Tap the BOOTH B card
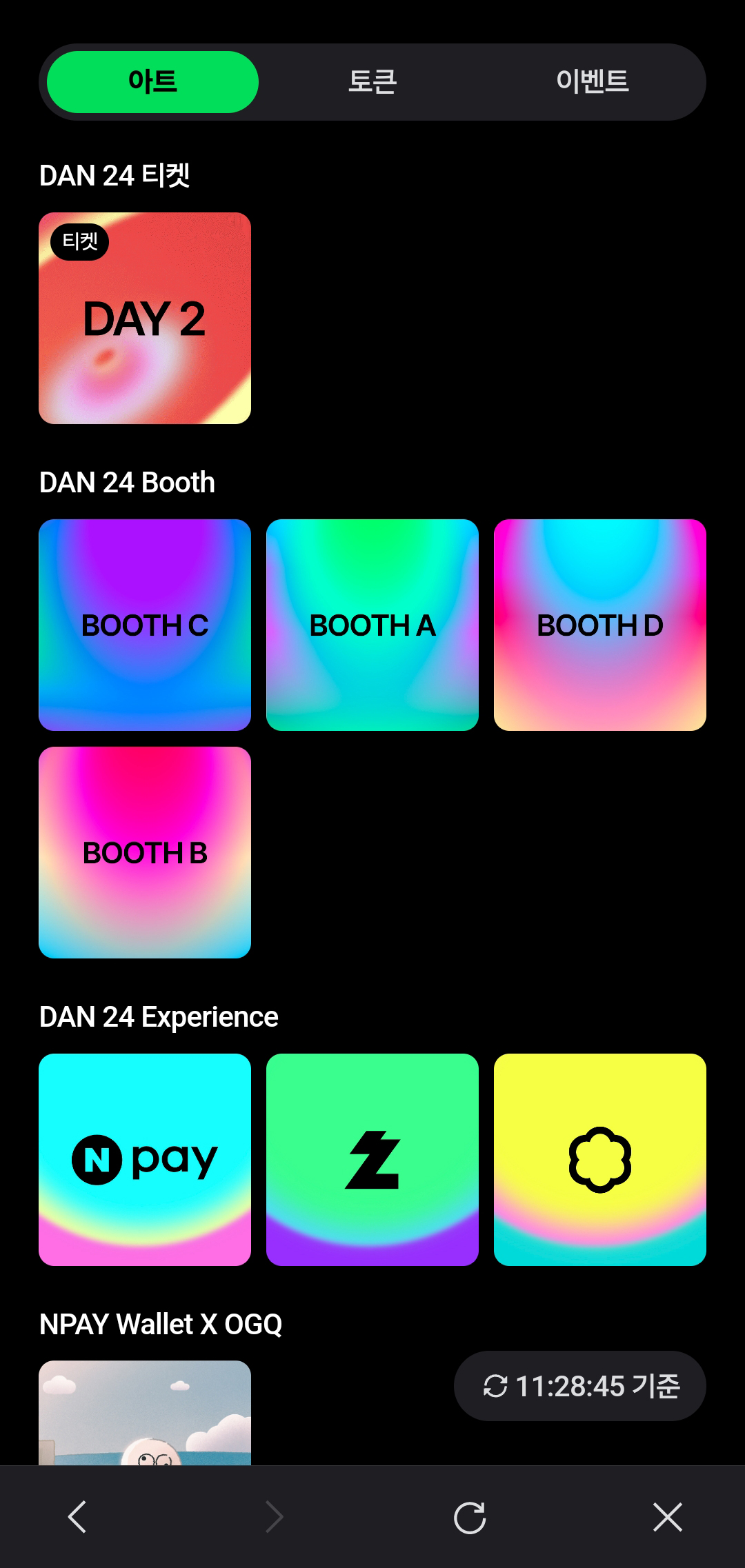The width and height of the screenshot is (745, 1568). pyautogui.click(x=145, y=852)
